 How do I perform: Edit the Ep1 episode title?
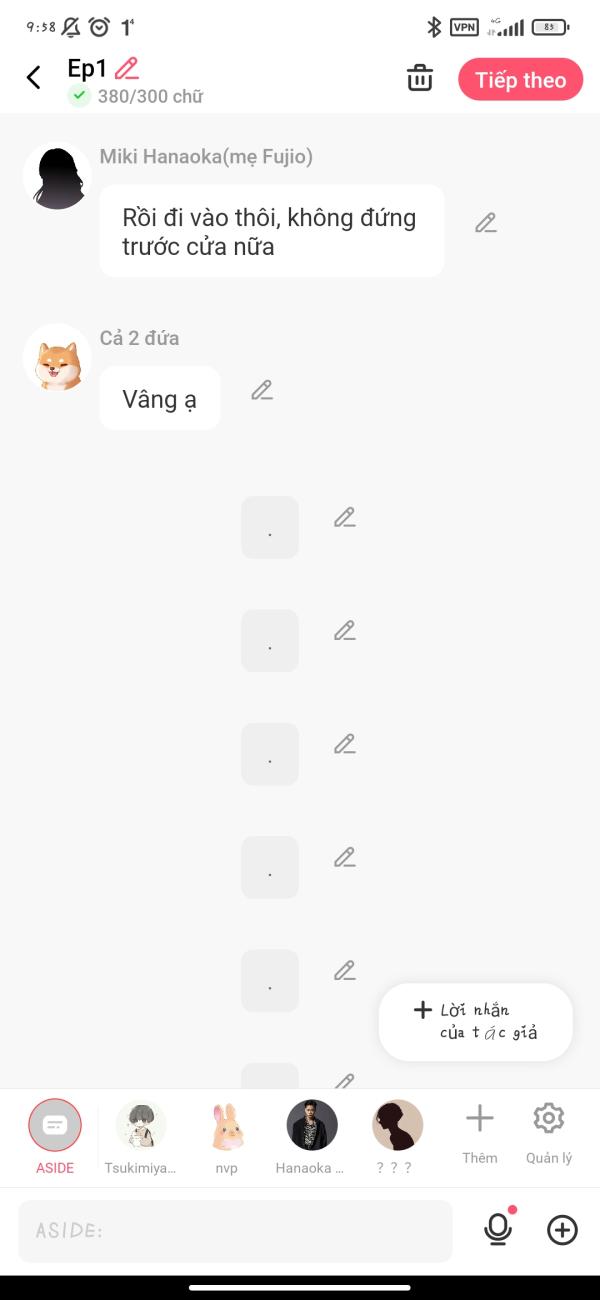click(x=127, y=68)
